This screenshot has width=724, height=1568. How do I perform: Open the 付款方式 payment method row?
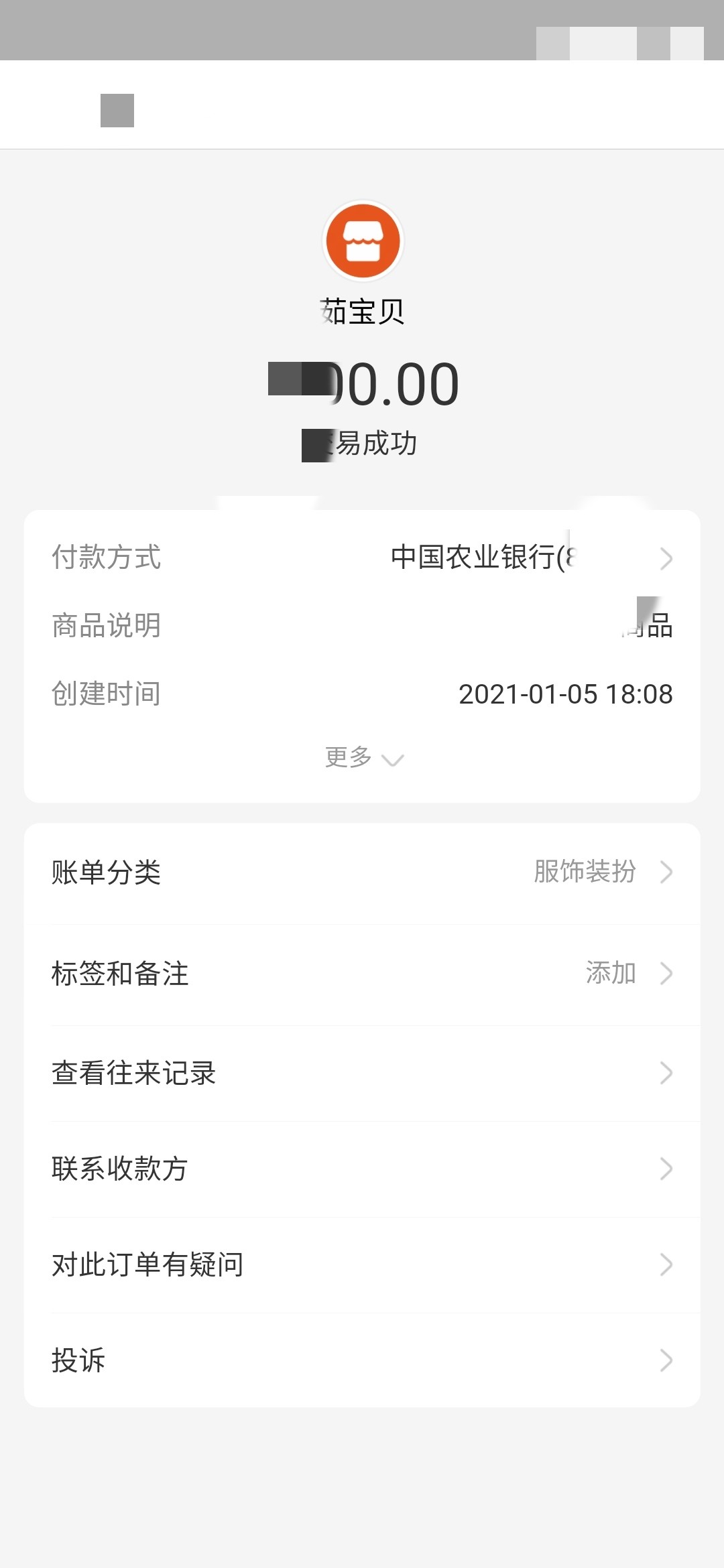[362, 558]
